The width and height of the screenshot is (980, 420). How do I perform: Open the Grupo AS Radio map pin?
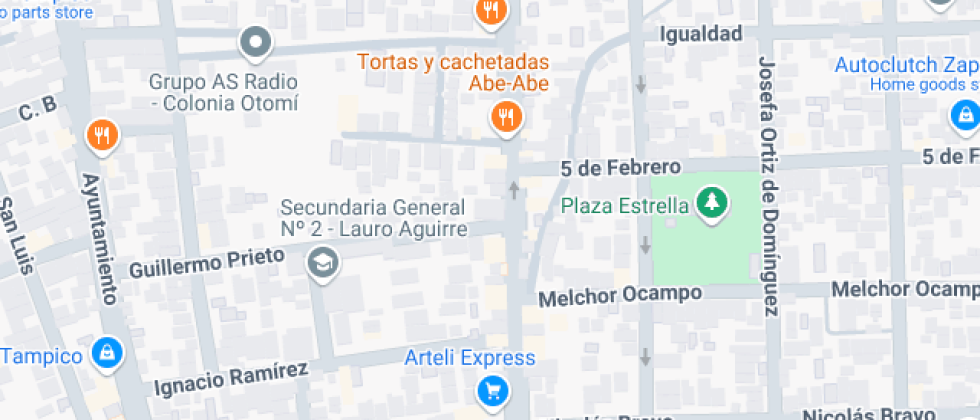256,42
